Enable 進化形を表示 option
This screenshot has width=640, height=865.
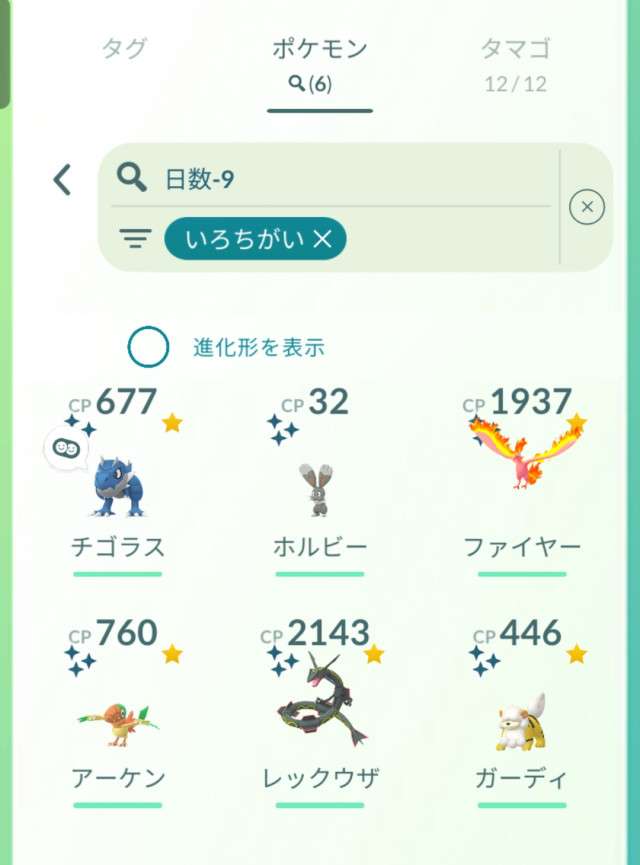148,347
